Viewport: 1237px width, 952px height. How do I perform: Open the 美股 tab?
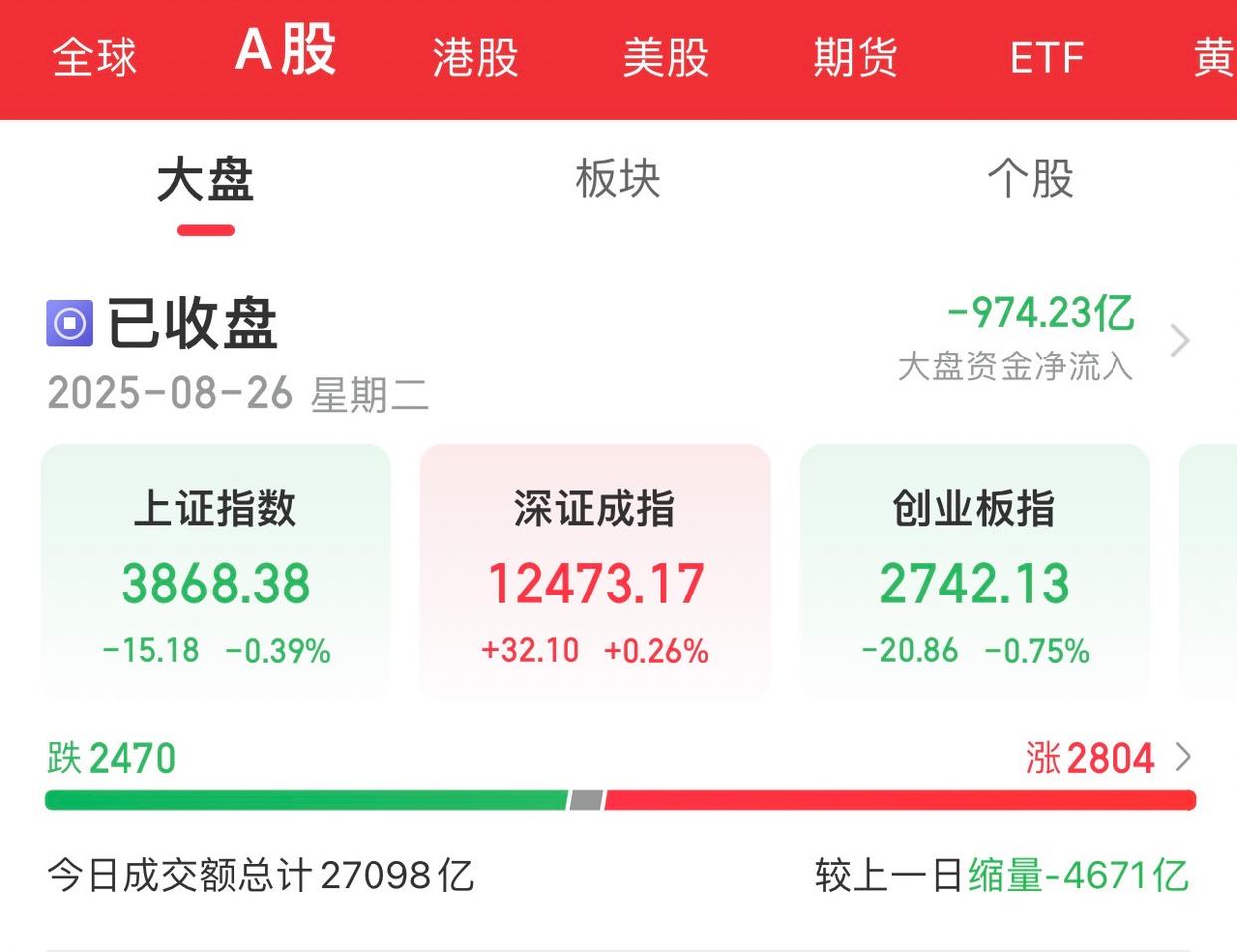(x=666, y=58)
